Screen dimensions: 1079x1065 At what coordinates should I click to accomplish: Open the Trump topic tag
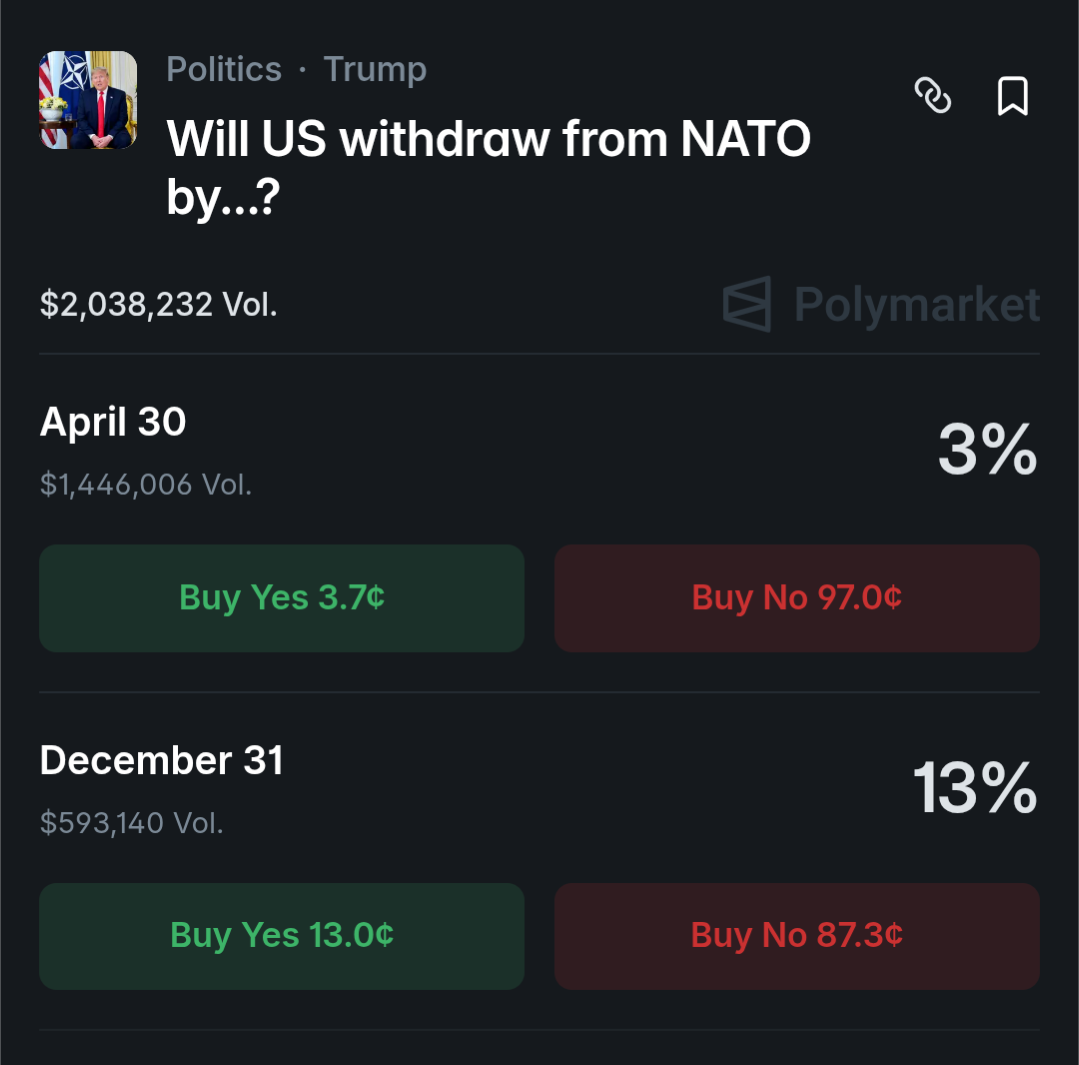point(375,70)
